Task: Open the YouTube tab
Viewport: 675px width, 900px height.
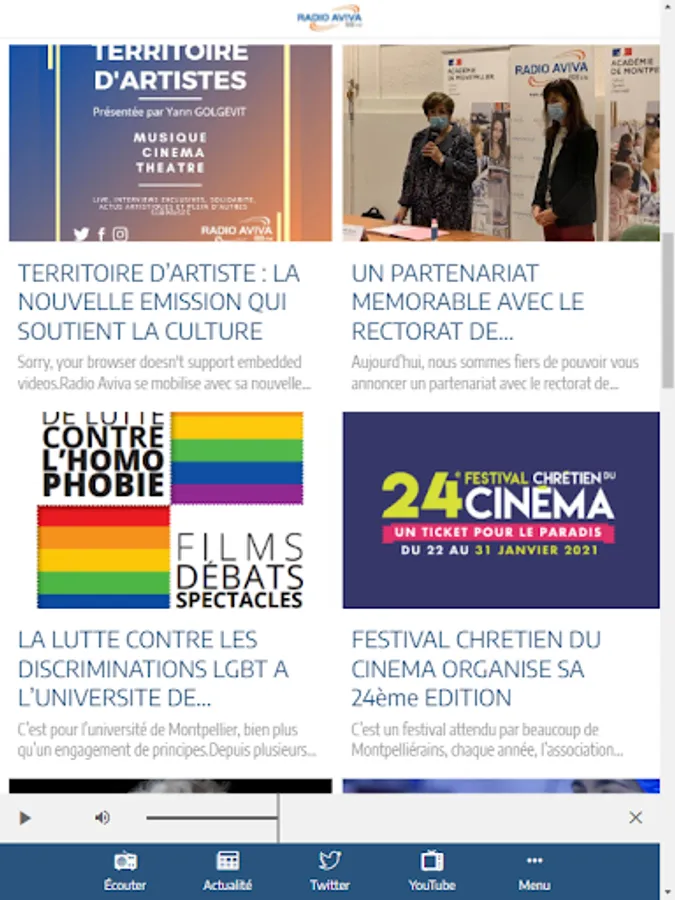Action: [x=432, y=871]
